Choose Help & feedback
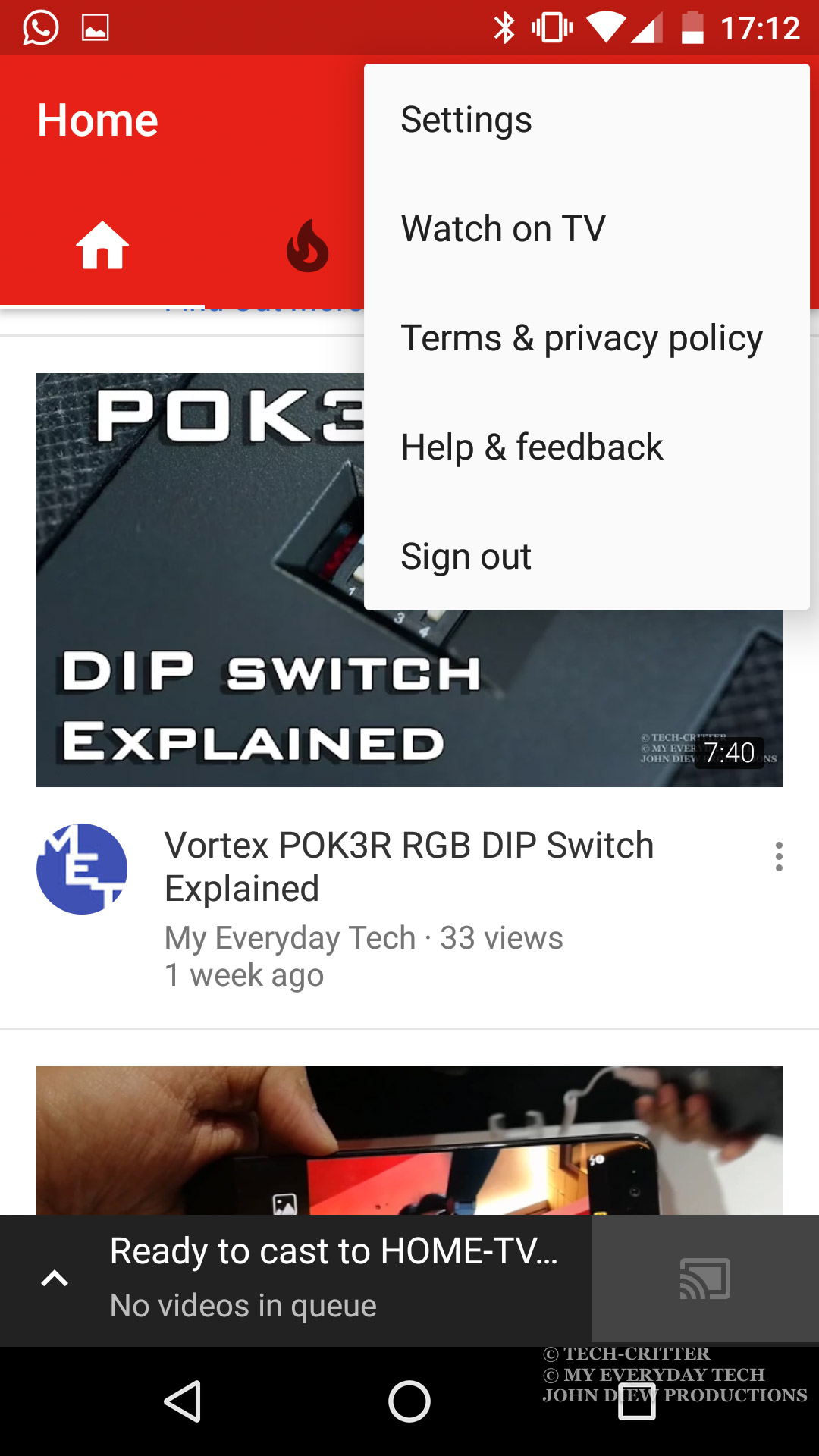The width and height of the screenshot is (819, 1456). click(587, 447)
